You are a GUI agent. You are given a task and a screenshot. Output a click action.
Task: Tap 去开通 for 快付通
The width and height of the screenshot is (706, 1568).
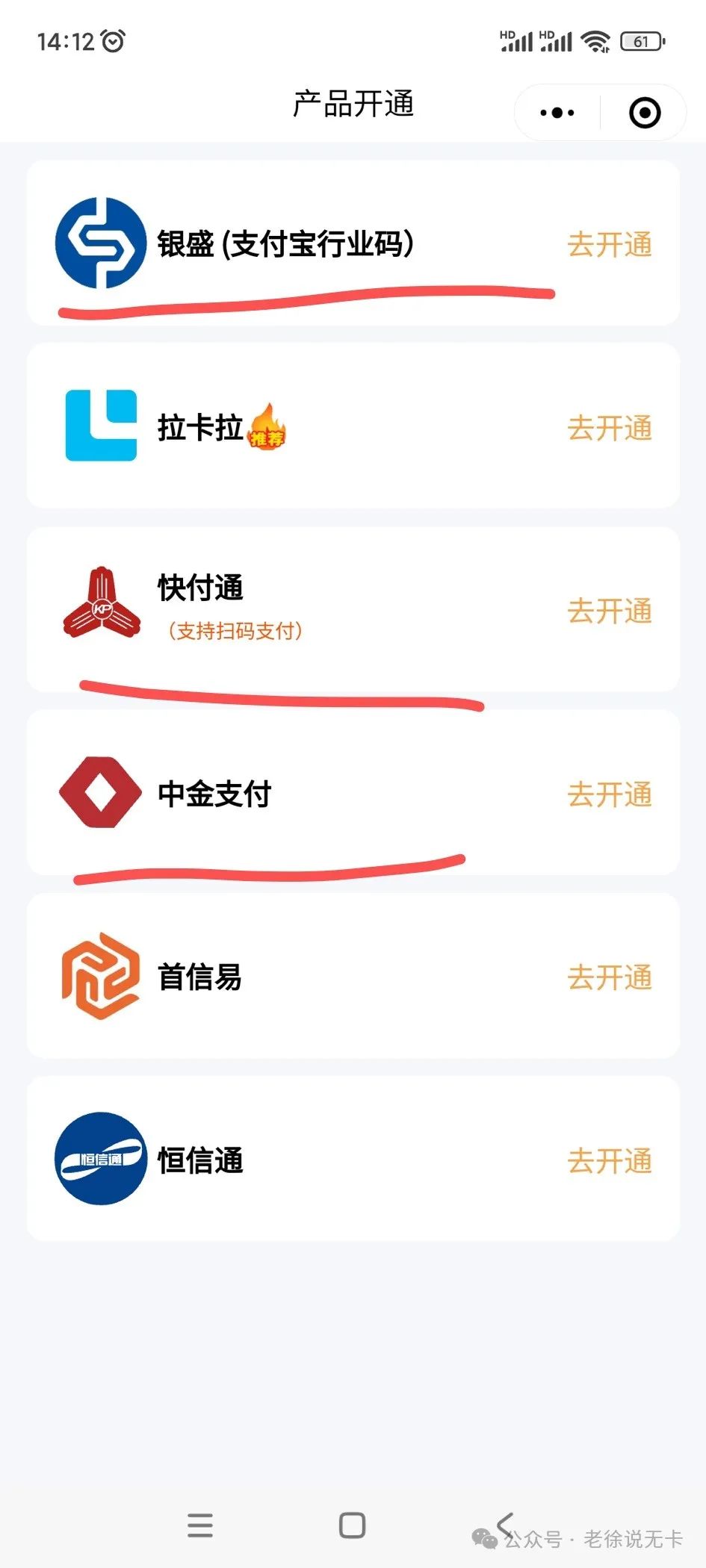pos(610,611)
